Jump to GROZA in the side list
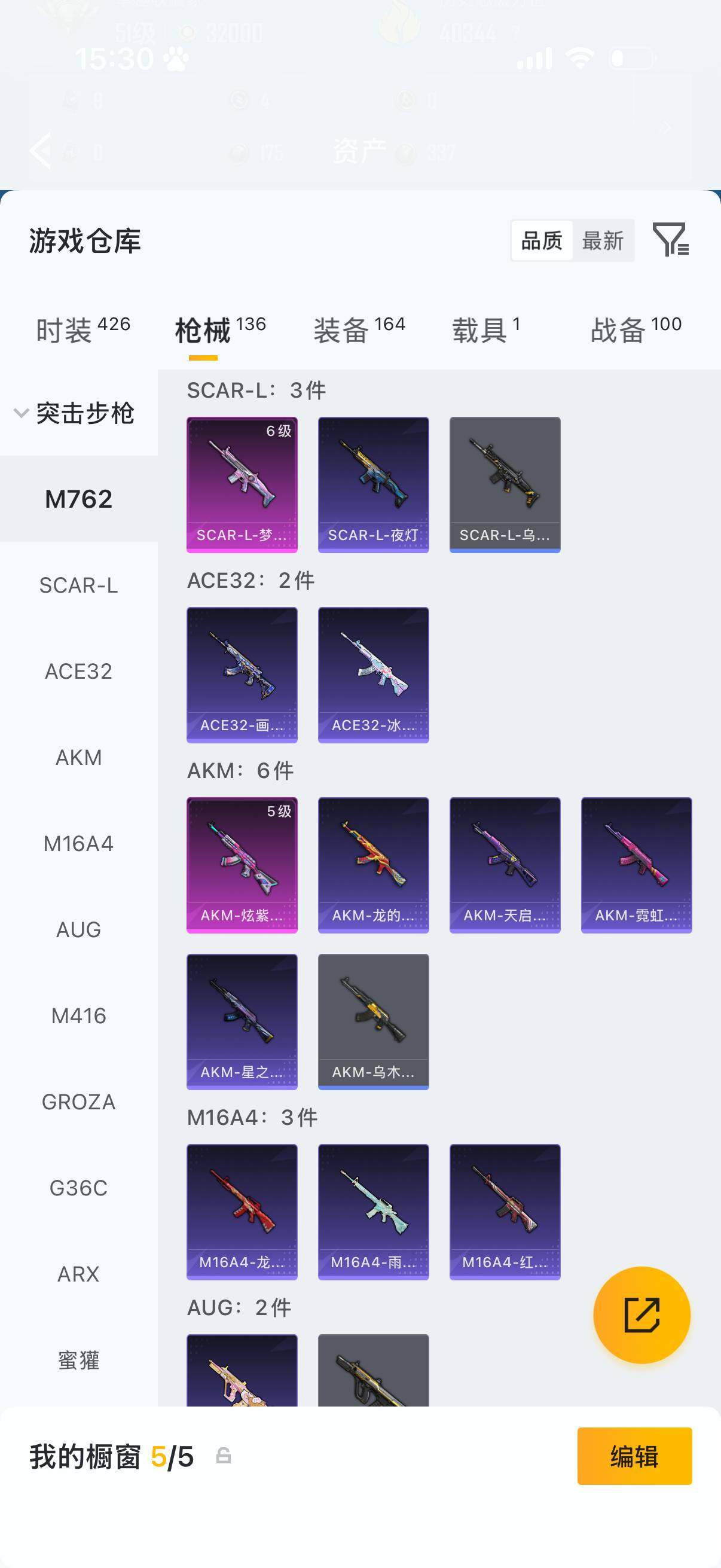Viewport: 721px width, 1568px height. [x=78, y=1102]
